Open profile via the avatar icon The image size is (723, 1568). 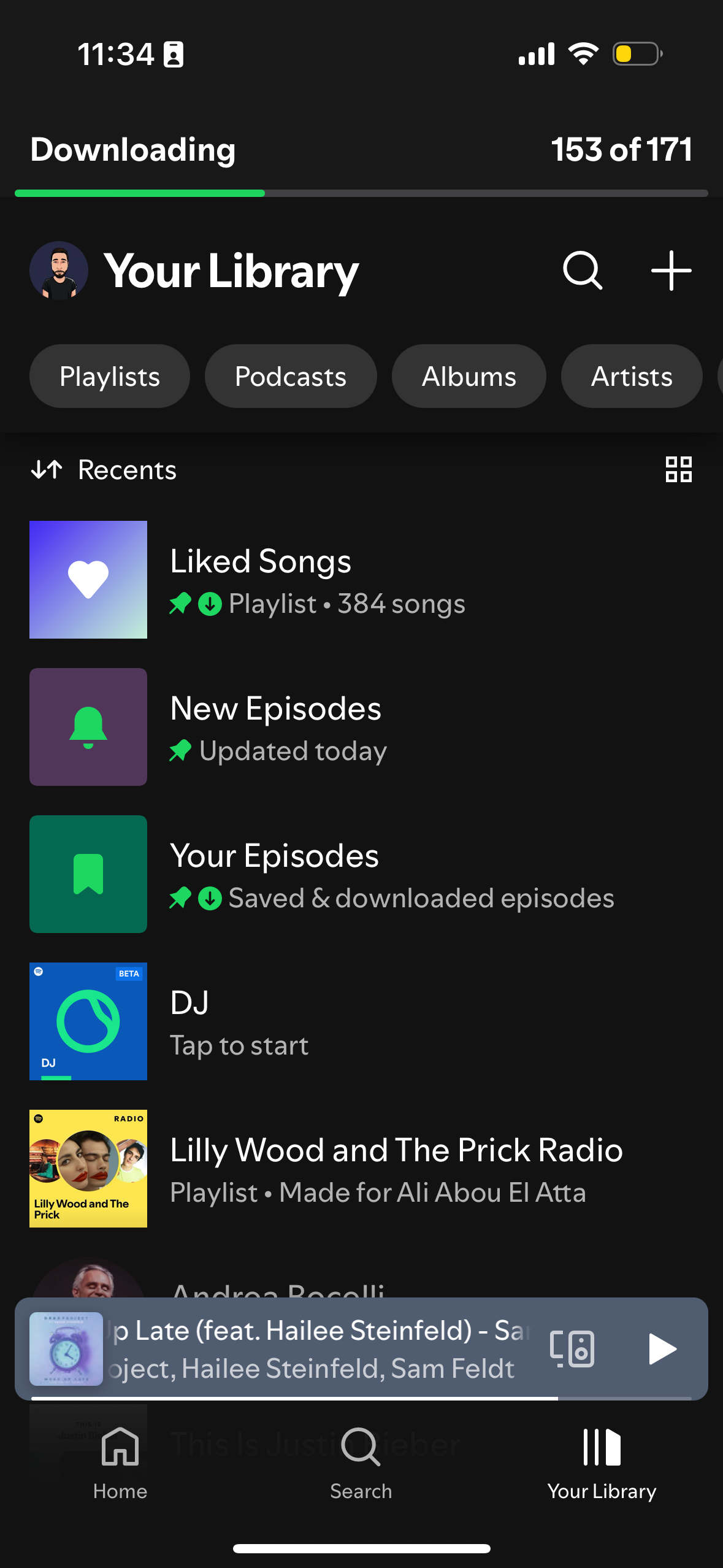[59, 270]
